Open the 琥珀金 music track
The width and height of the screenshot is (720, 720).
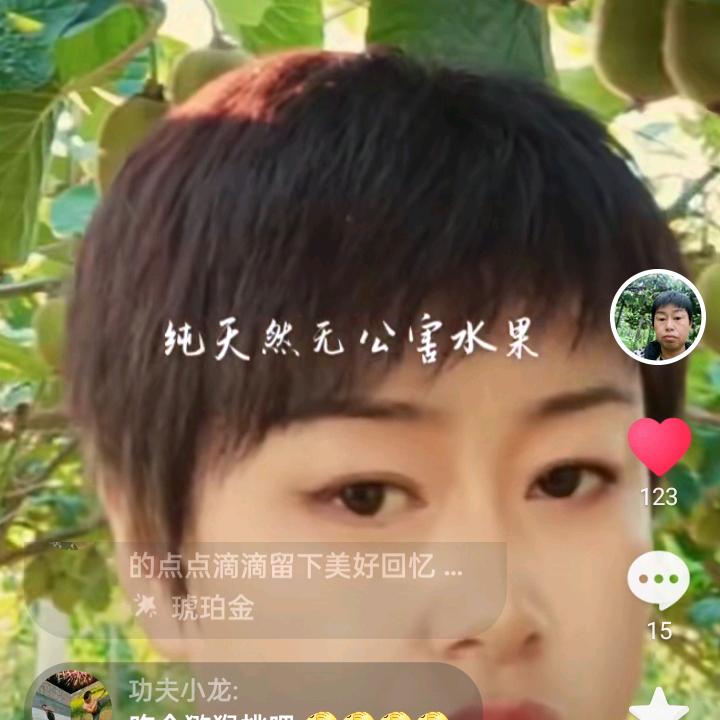(x=212, y=607)
